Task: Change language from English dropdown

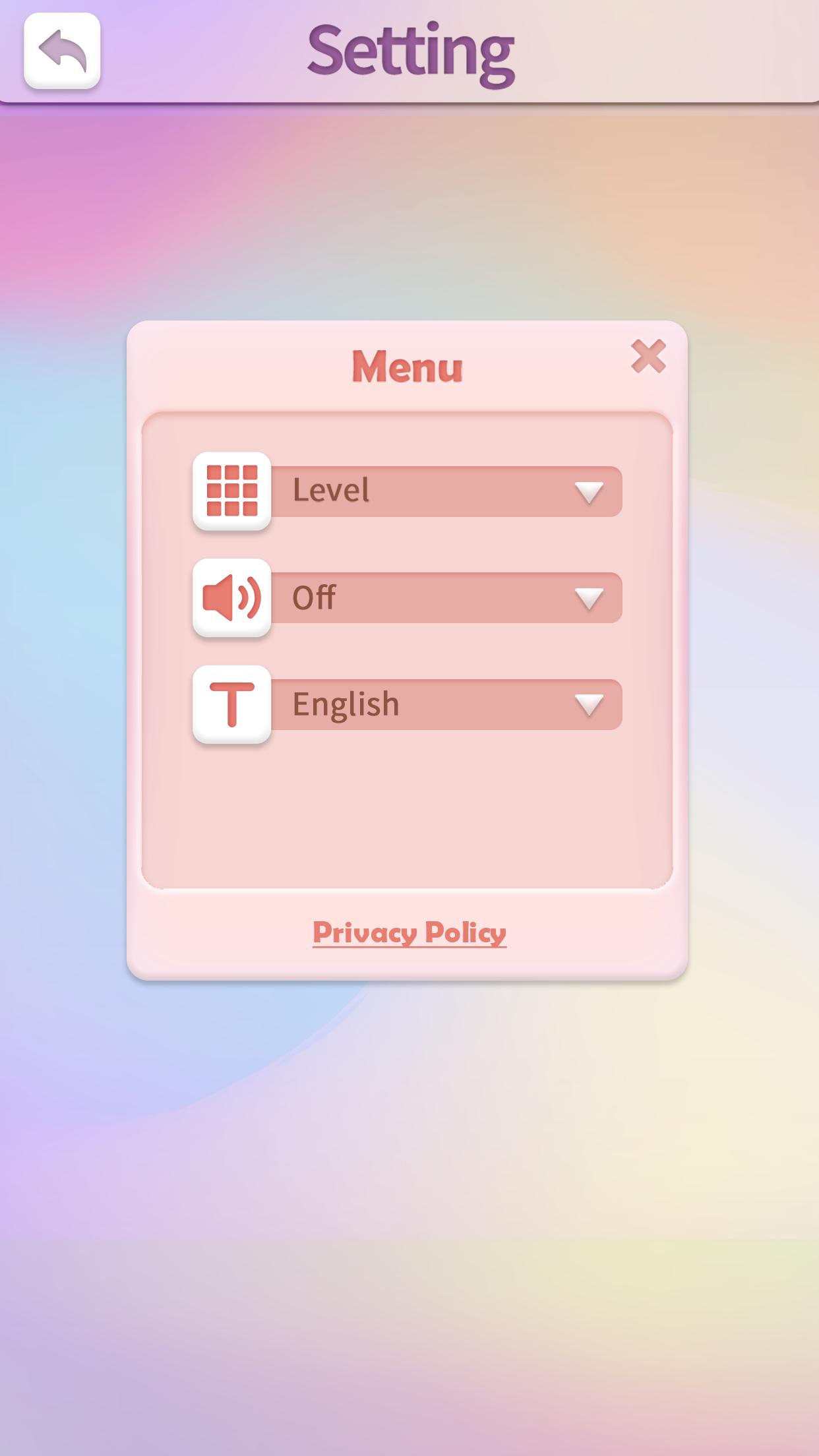Action: coord(446,705)
